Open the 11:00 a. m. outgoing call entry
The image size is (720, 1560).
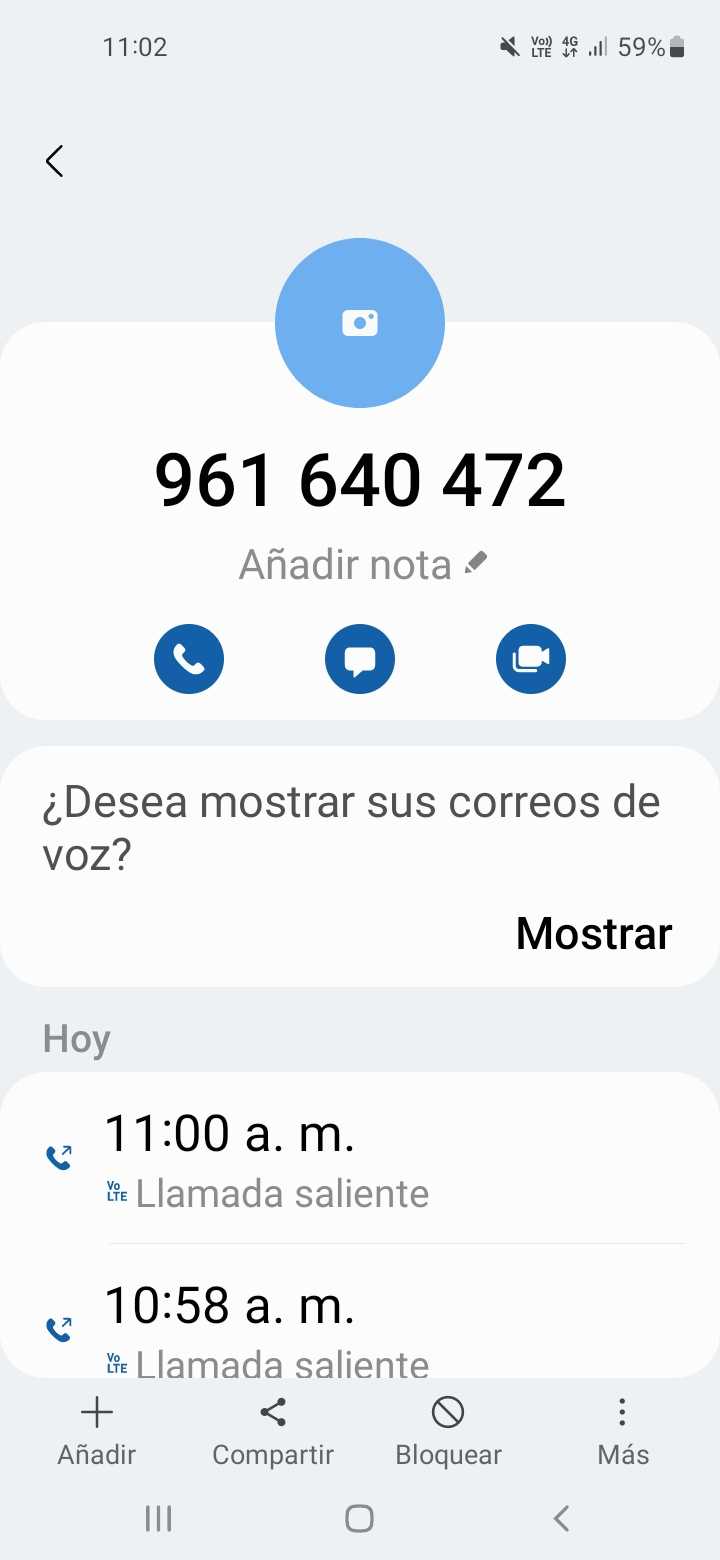click(360, 1160)
